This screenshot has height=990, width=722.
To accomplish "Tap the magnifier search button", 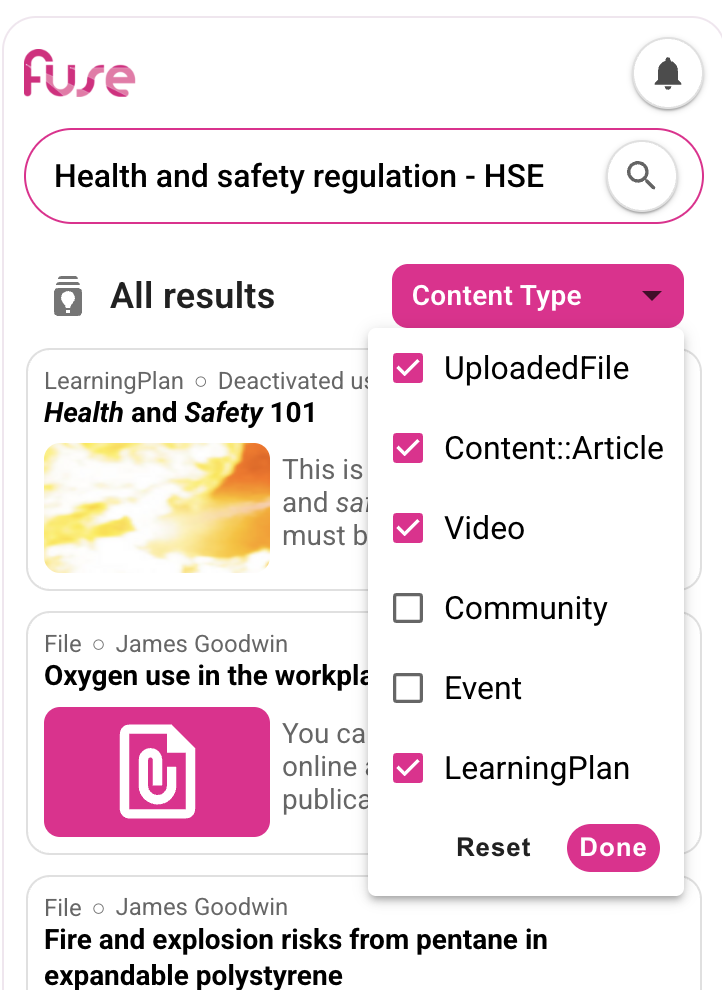I will 641,177.
